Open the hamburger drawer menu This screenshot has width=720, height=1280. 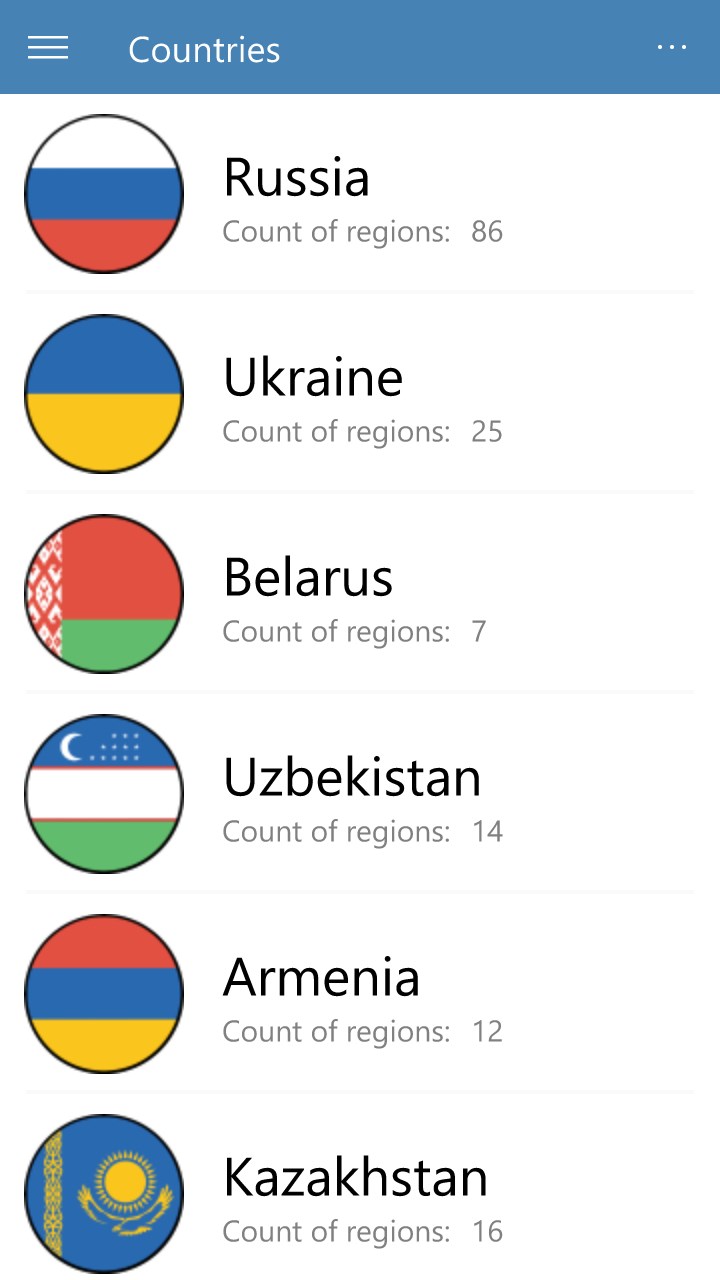(x=48, y=48)
